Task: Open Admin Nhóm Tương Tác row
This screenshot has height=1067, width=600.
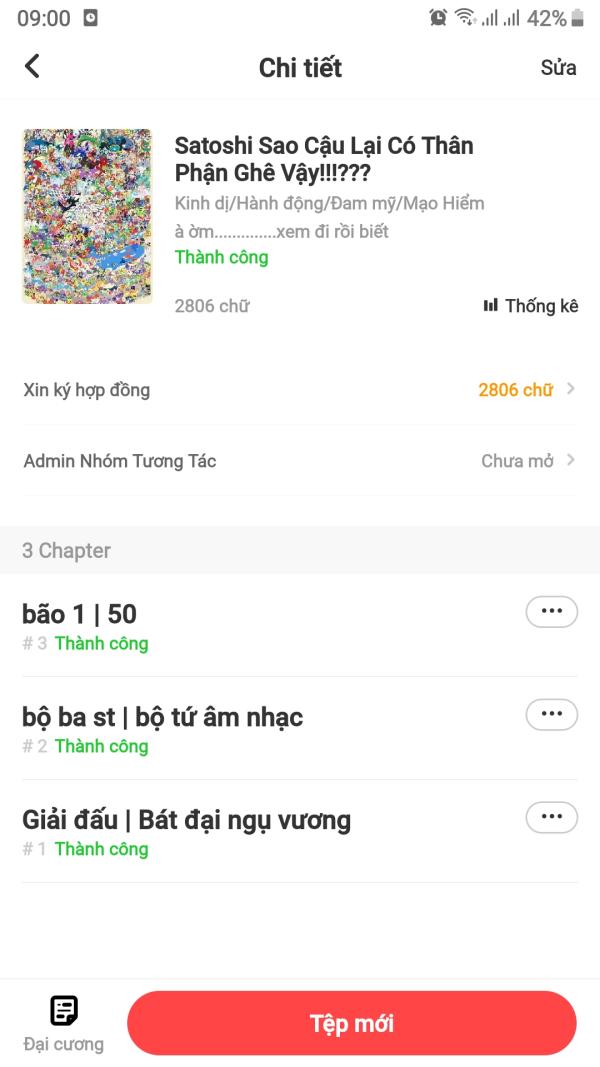Action: point(300,461)
